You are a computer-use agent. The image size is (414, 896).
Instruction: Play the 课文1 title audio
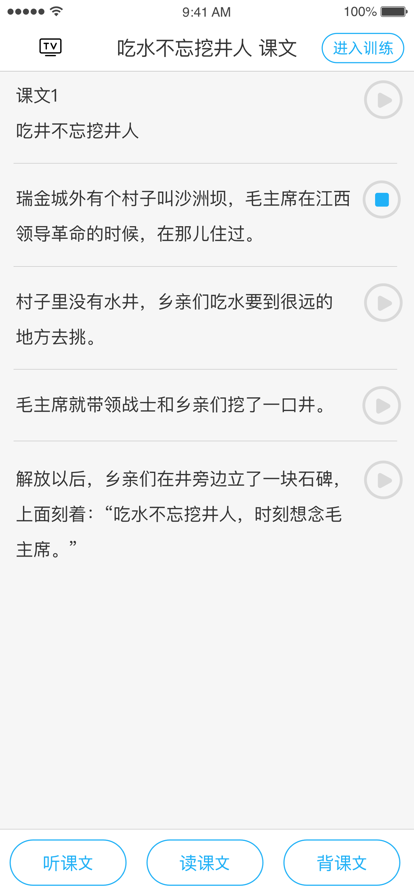(x=383, y=100)
